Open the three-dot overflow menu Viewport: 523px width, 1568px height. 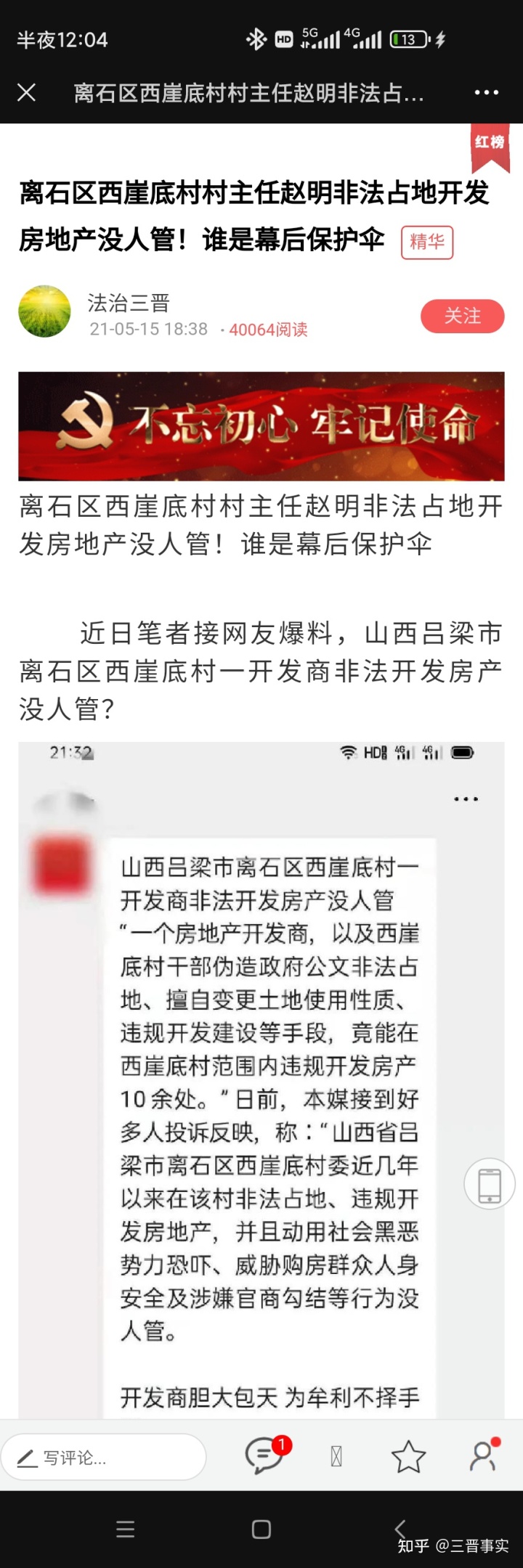(486, 93)
